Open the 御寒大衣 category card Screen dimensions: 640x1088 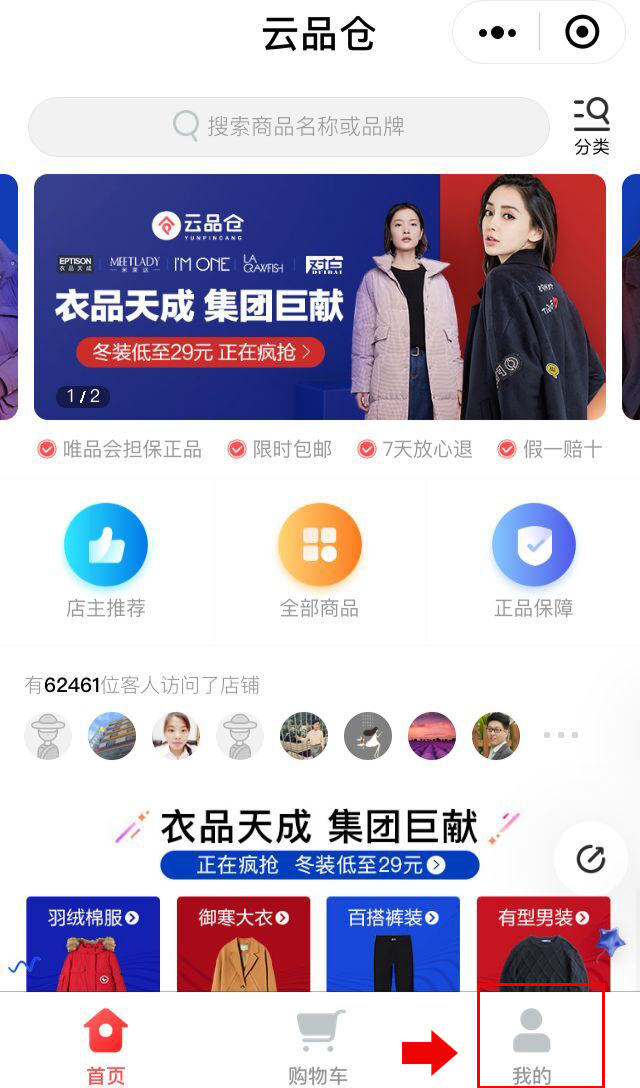point(243,945)
